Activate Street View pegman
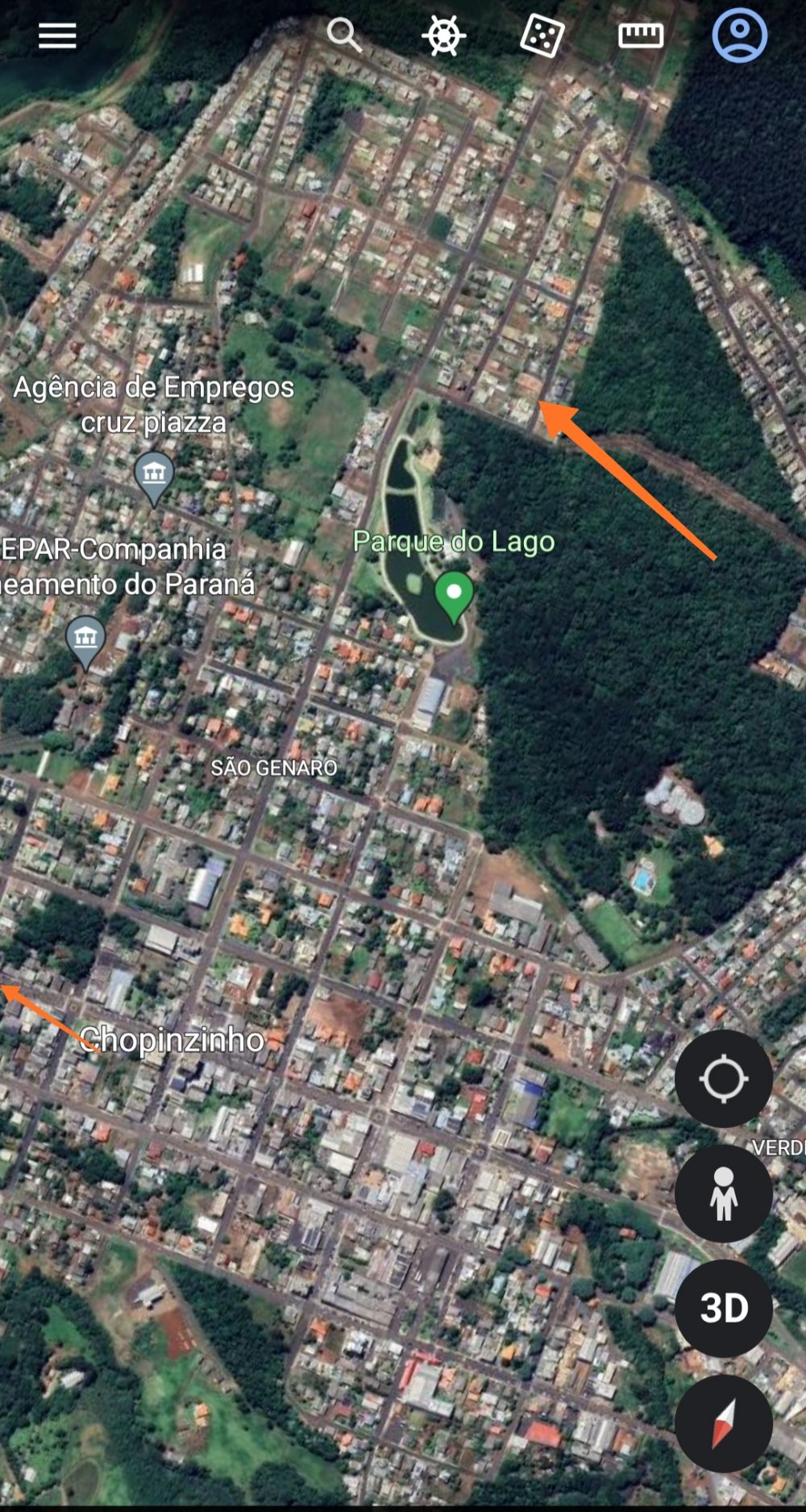Image resolution: width=806 pixels, height=1512 pixels. (723, 1193)
